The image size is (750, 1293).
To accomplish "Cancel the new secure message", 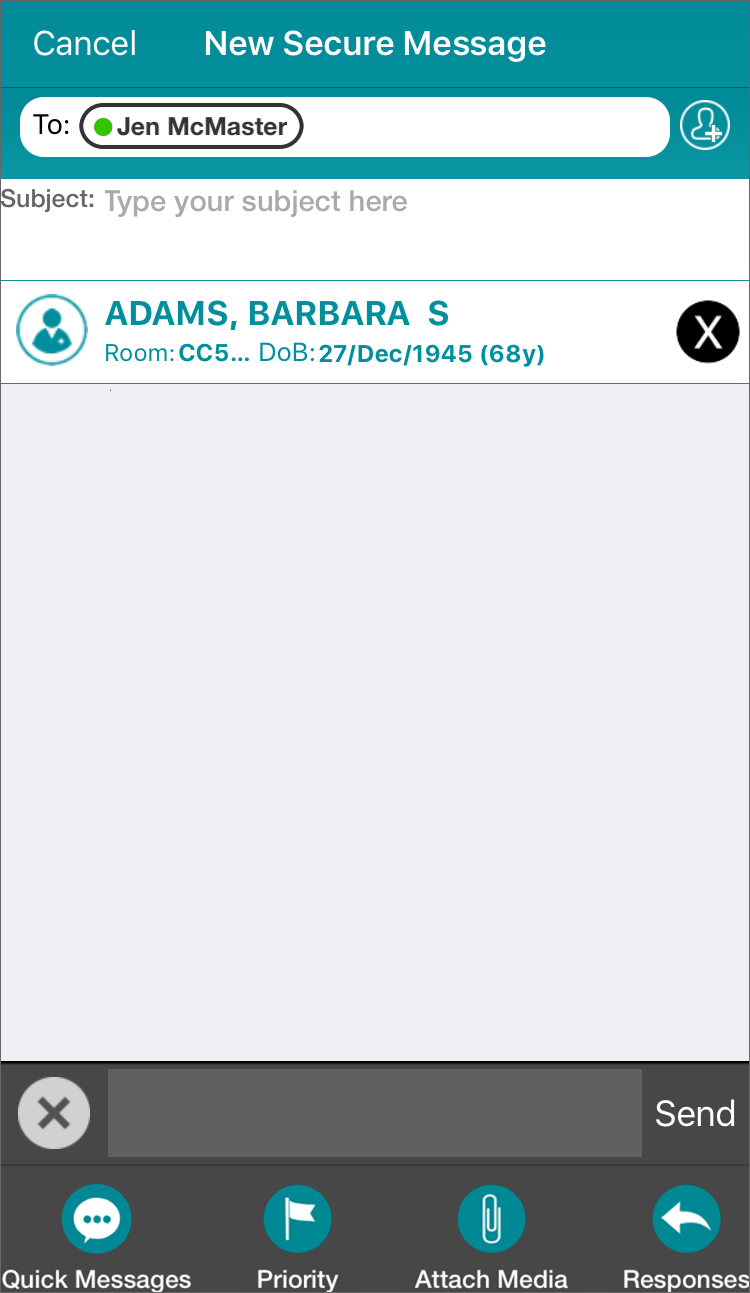I will click(x=85, y=44).
